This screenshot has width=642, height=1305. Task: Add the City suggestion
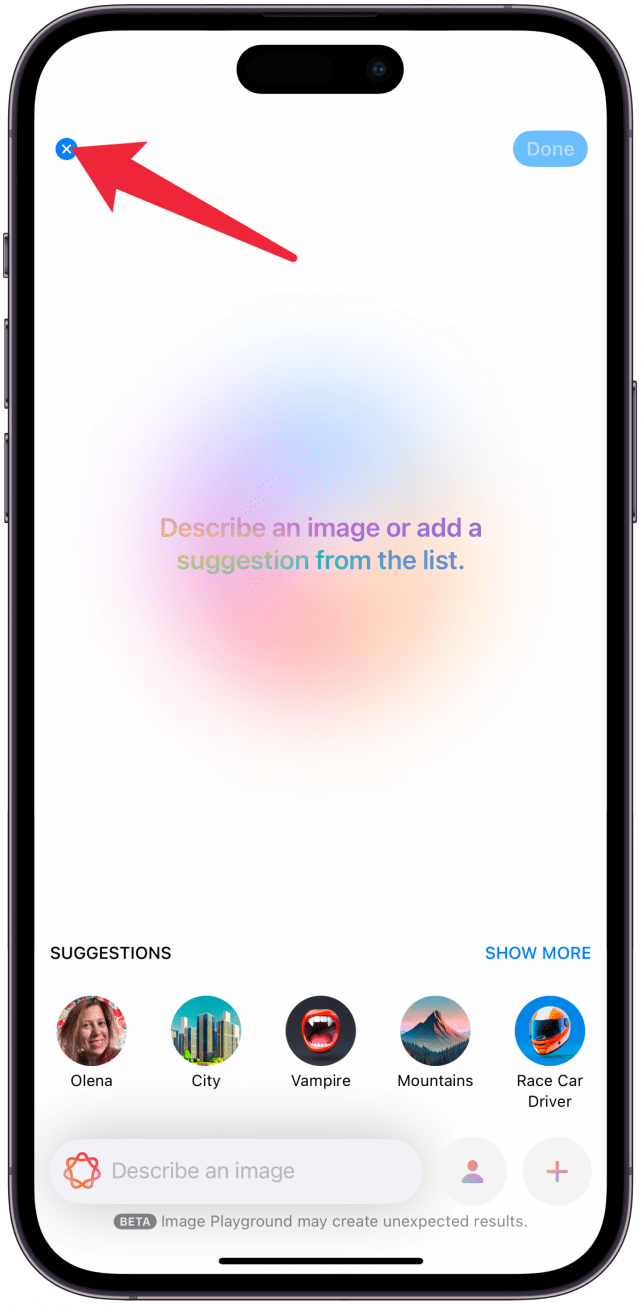206,1031
